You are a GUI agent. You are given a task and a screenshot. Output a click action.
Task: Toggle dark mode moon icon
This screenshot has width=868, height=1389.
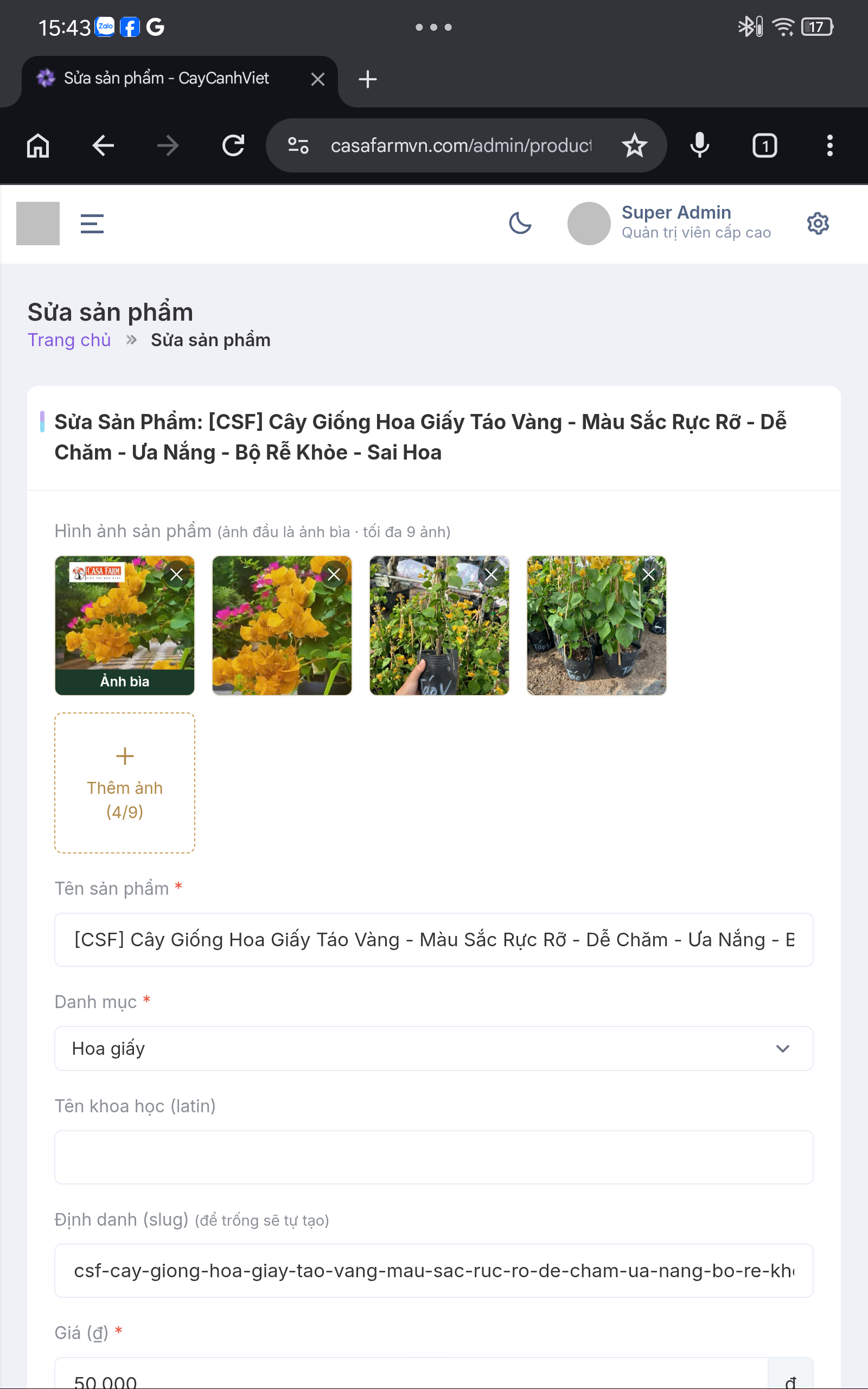pyautogui.click(x=520, y=224)
